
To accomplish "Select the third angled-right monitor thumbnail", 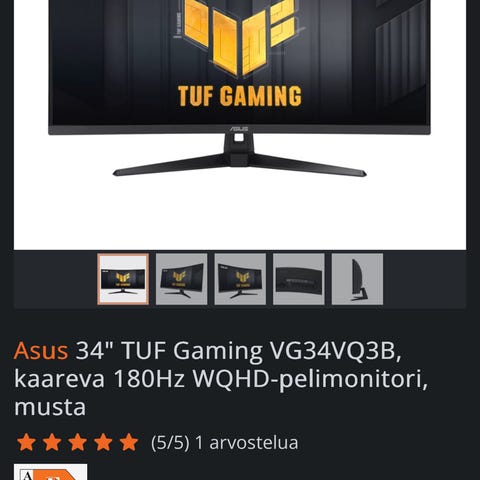I will [x=240, y=279].
